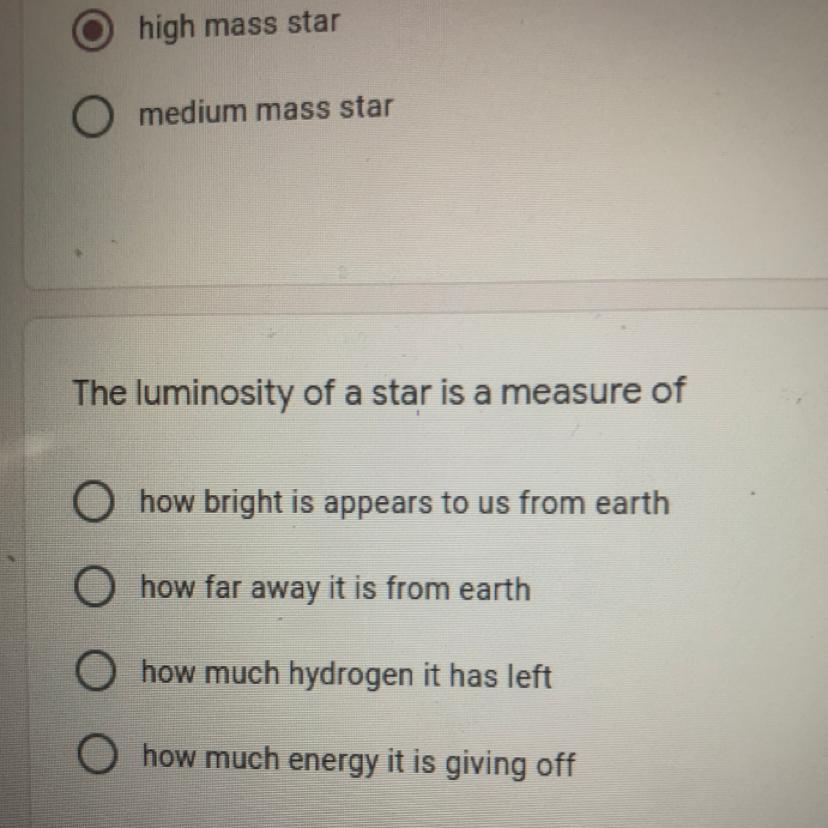Pick 'how bright is appears to us from earth'
Viewport: 828px width, 828px height.
click(x=92, y=503)
